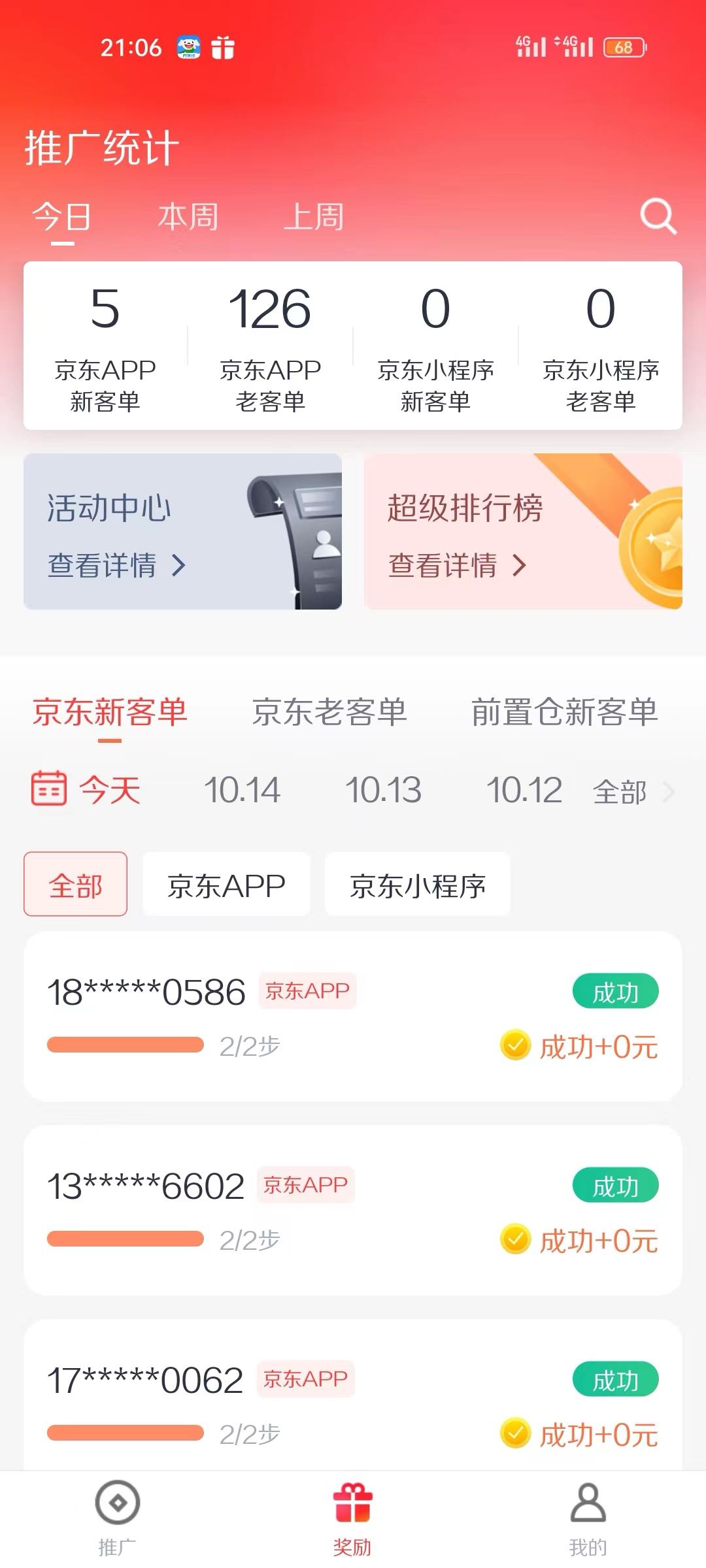Open the search icon at top right

(x=658, y=216)
